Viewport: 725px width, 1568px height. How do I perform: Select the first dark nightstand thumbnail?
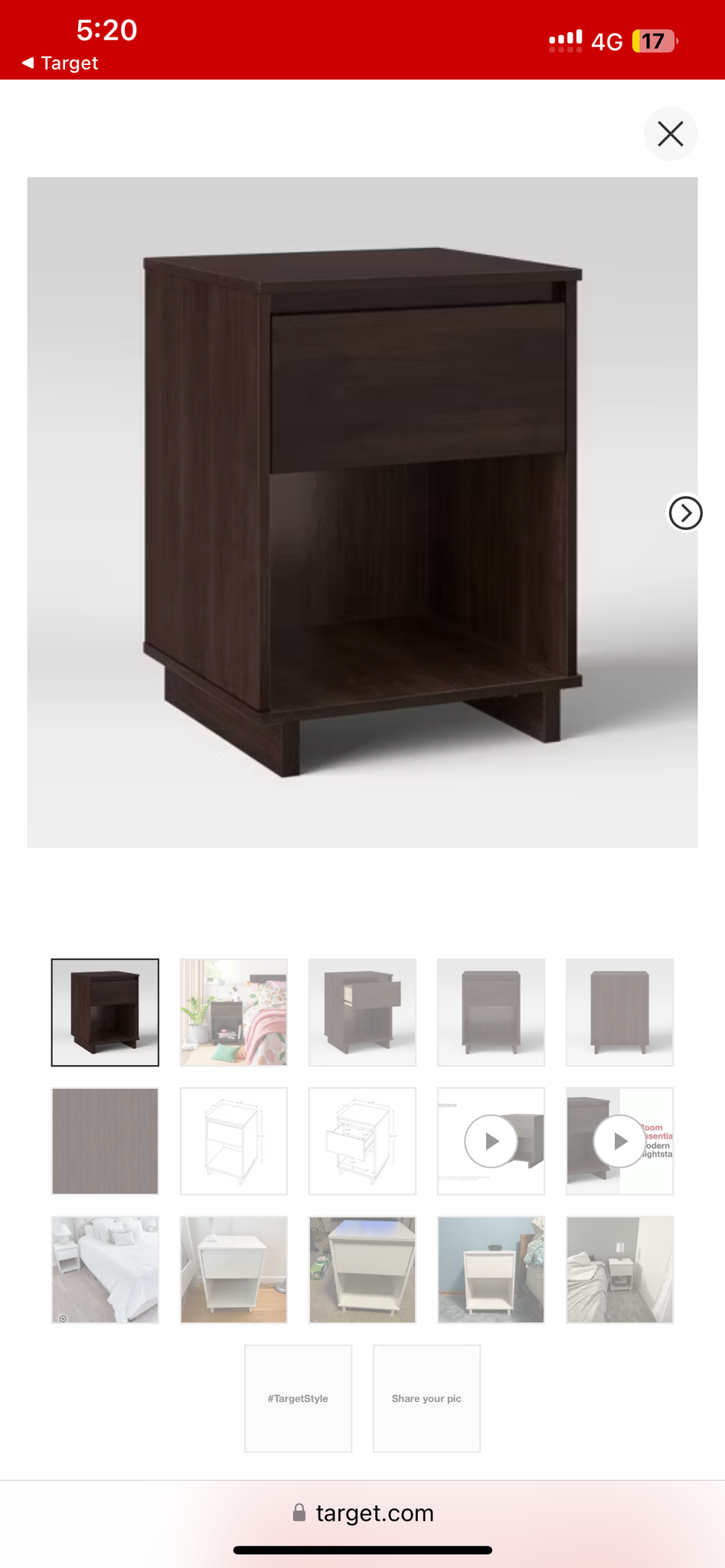(105, 1011)
